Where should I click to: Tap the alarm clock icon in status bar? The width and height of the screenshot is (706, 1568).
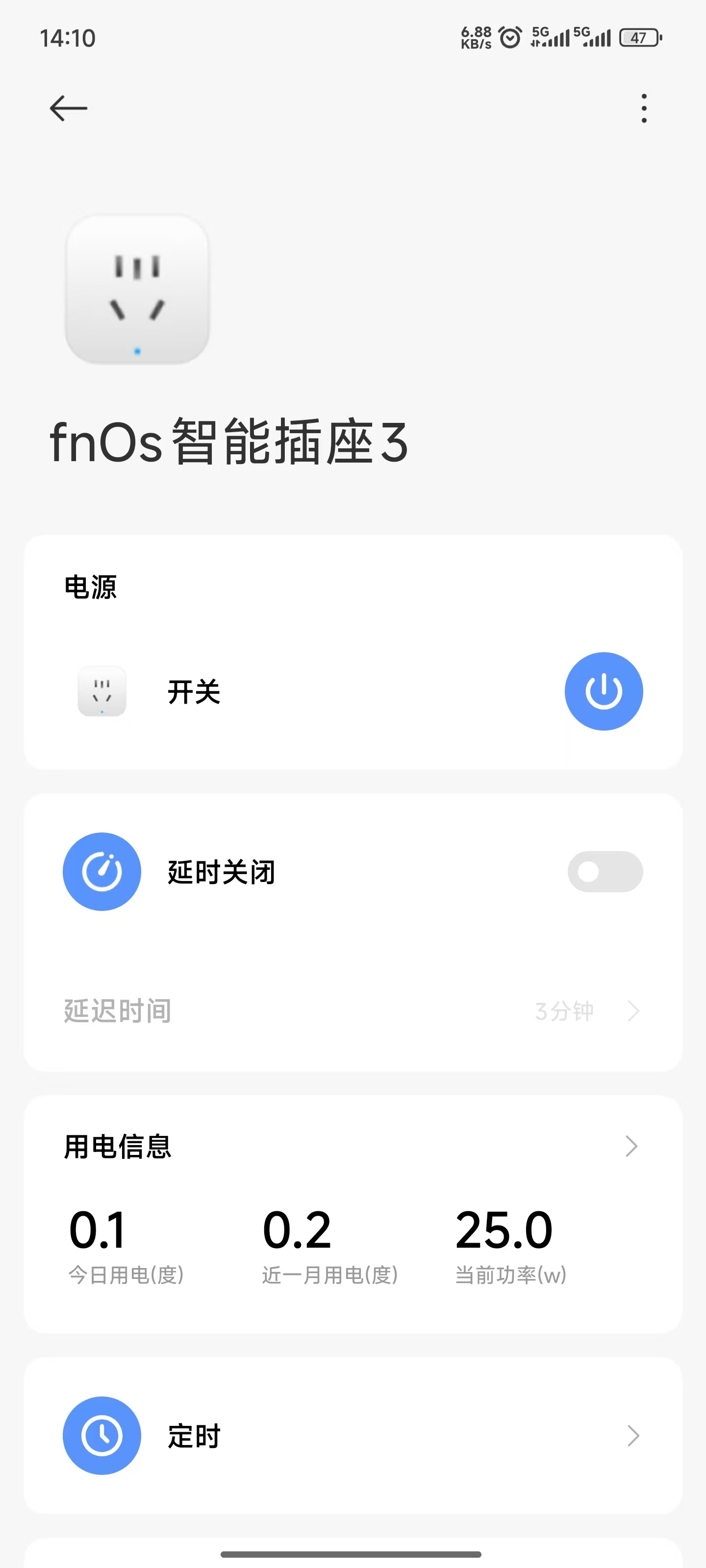[x=509, y=37]
